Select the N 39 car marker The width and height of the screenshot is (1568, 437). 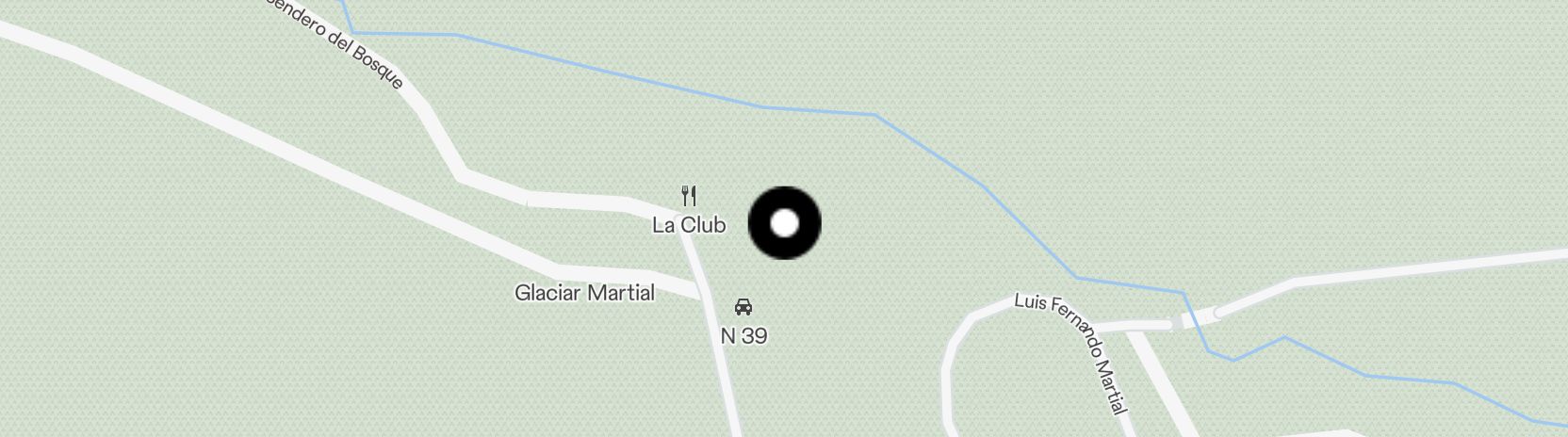point(743,307)
